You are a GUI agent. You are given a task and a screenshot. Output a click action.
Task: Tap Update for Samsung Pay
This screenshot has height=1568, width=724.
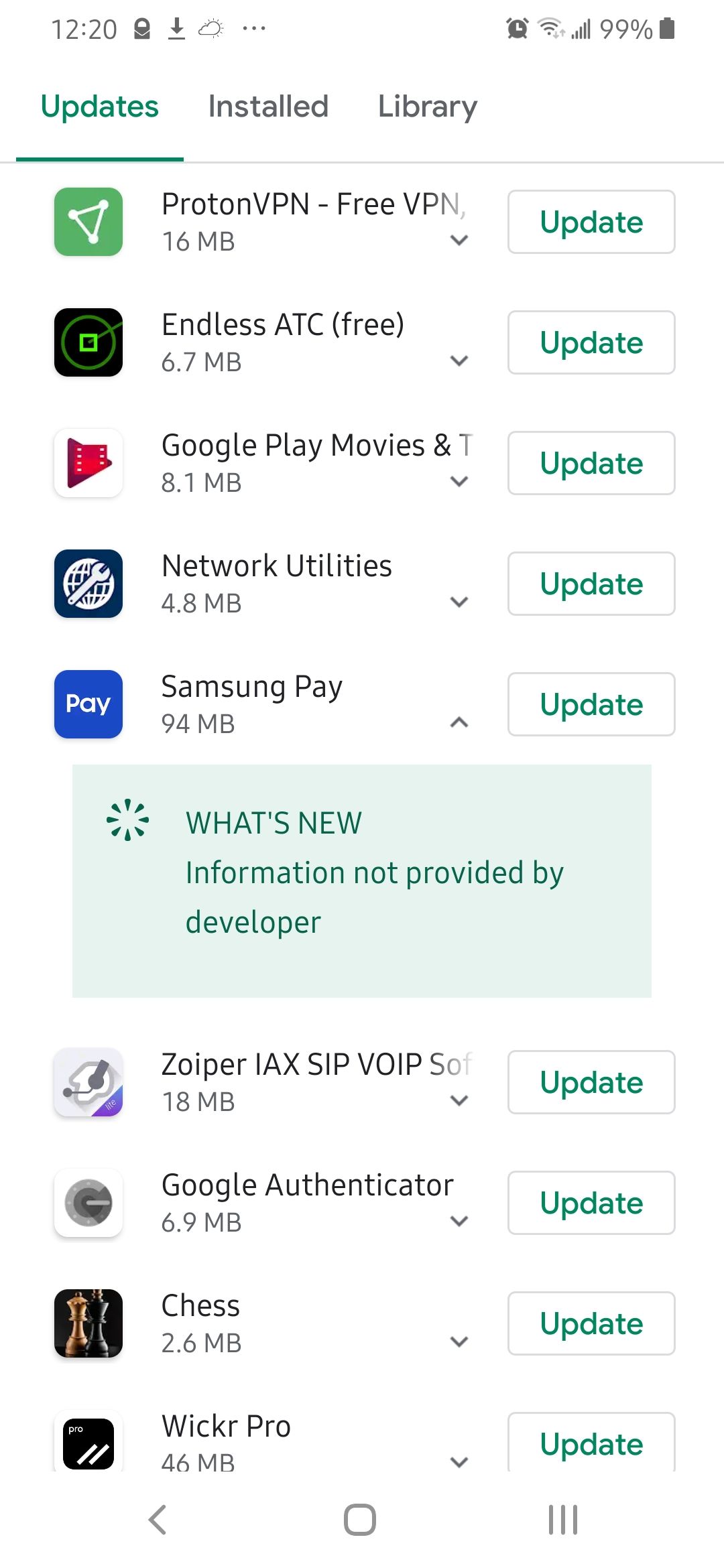tap(591, 704)
